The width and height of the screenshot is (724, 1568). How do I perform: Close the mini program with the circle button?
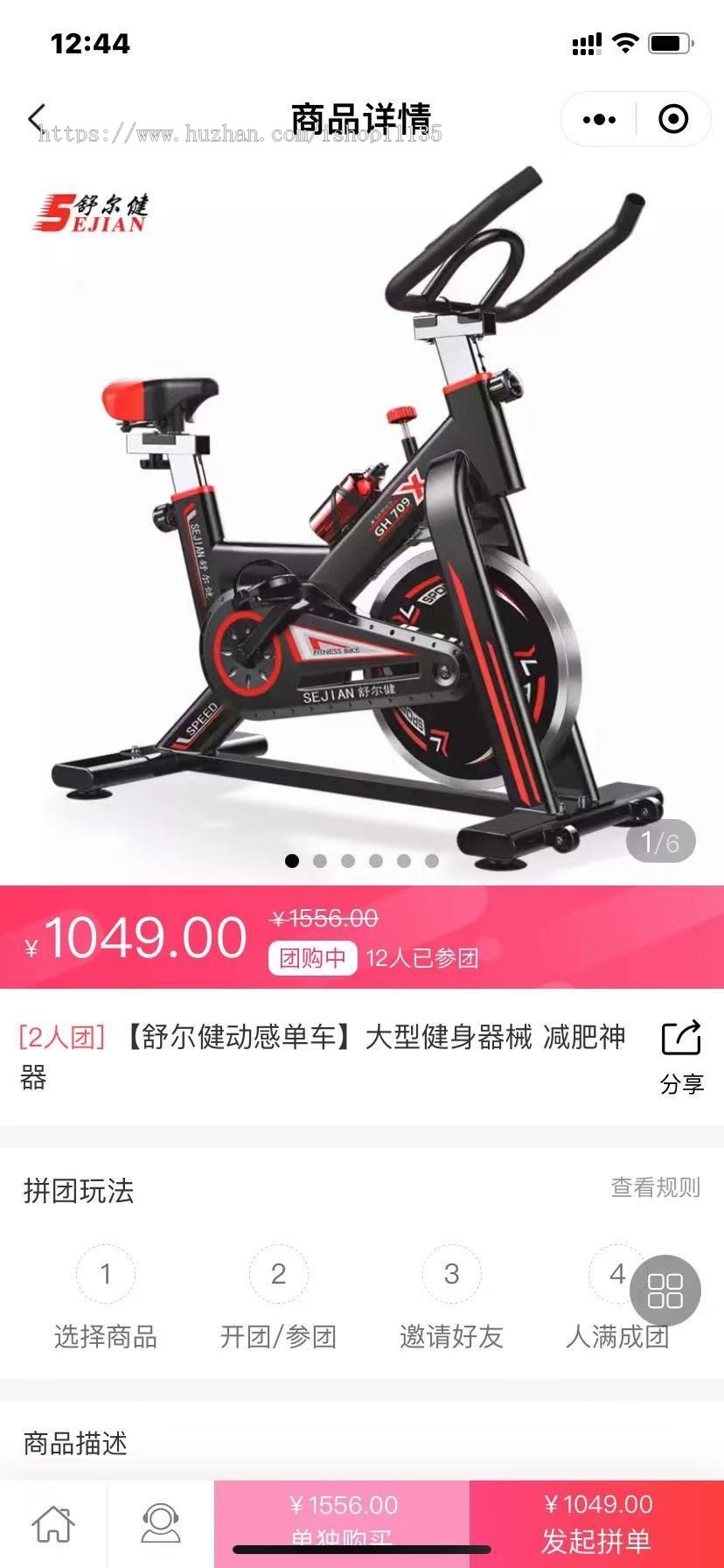(673, 119)
